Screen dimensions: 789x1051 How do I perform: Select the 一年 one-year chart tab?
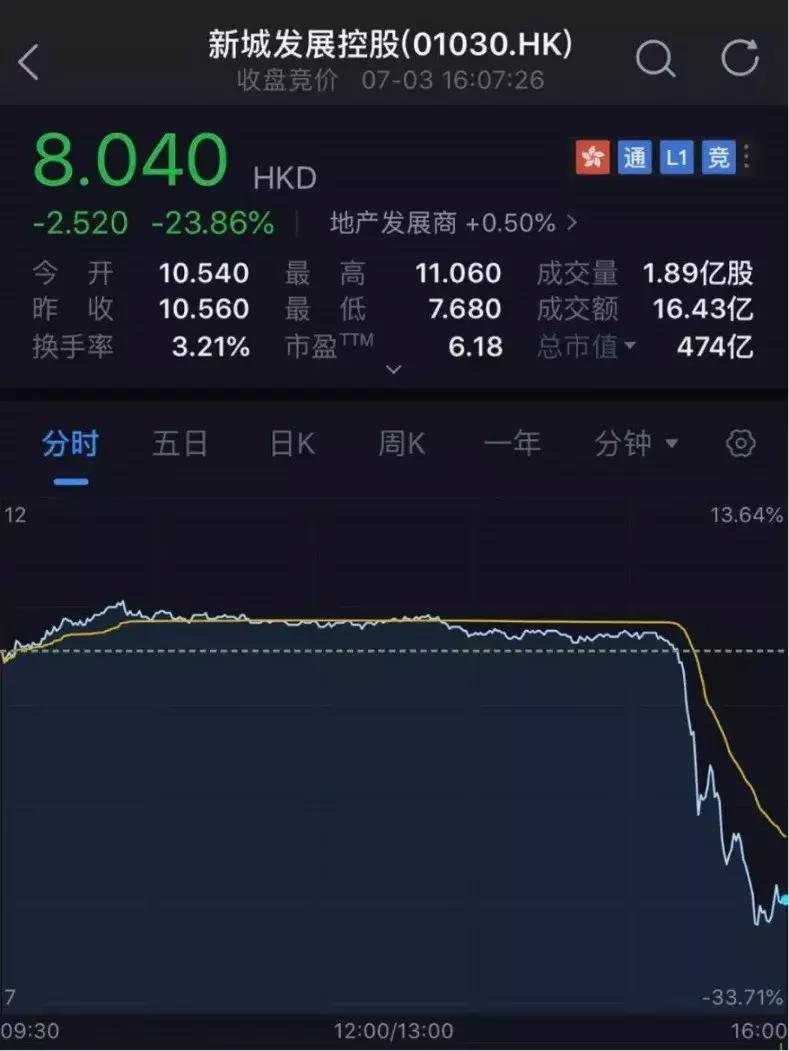pos(514,443)
